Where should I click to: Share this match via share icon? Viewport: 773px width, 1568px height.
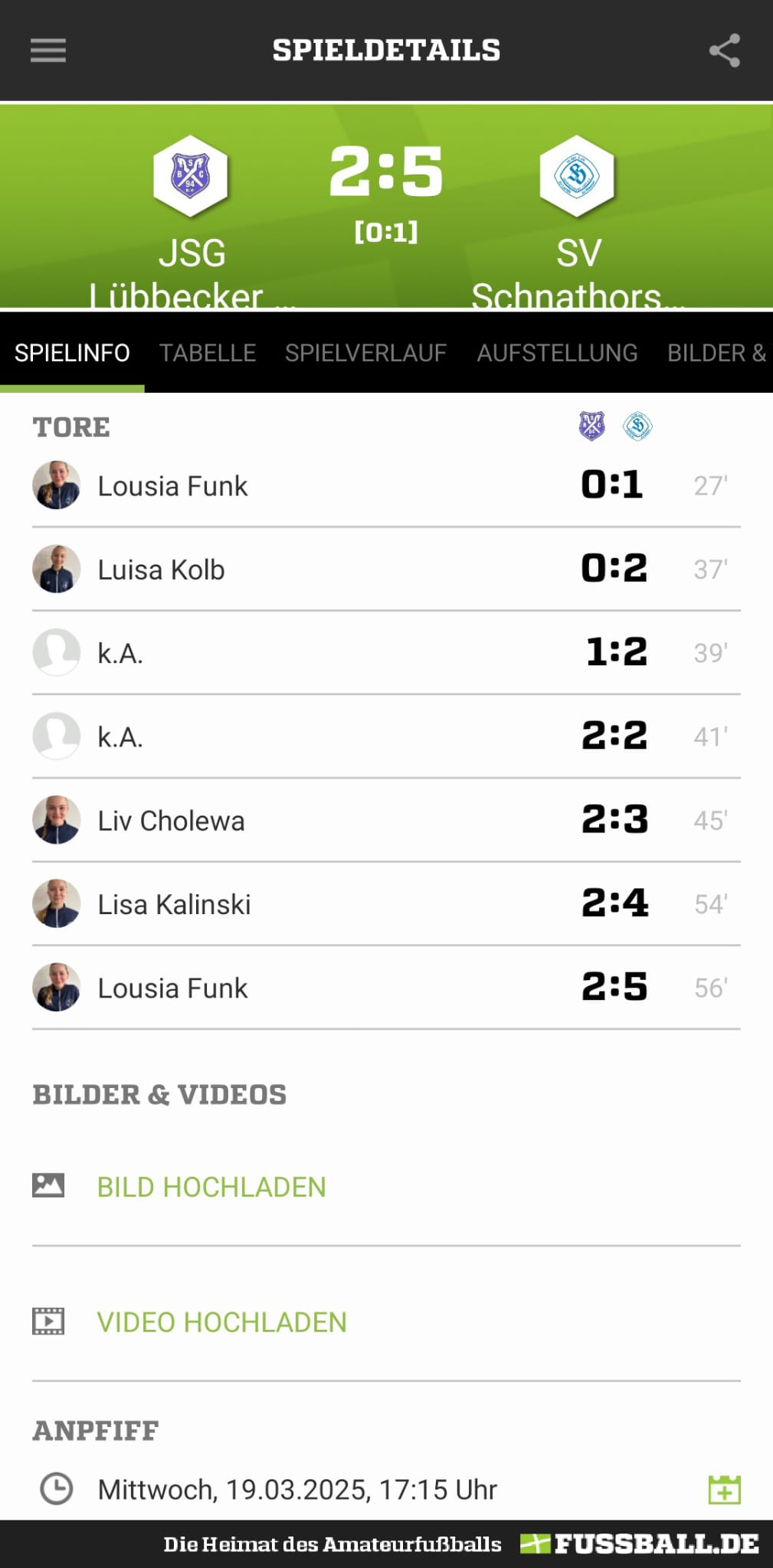coord(724,51)
